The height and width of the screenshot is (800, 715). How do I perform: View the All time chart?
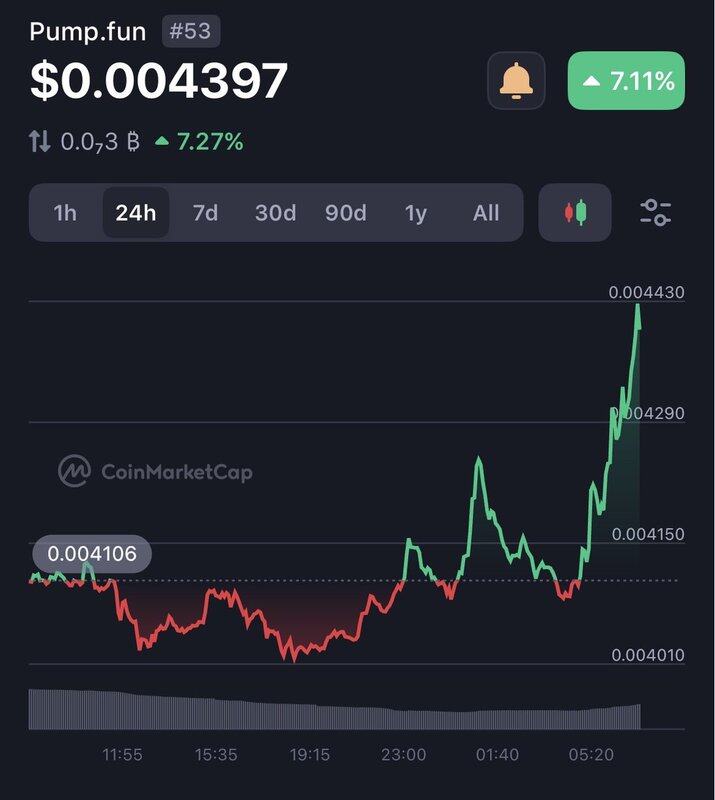[x=486, y=213]
